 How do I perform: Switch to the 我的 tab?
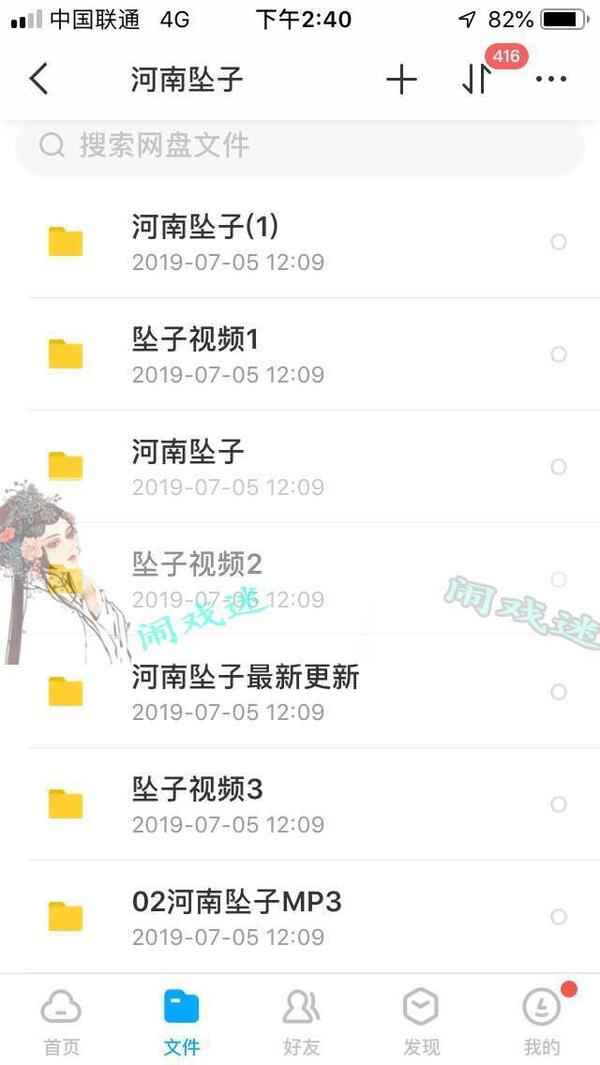pyautogui.click(x=542, y=1022)
